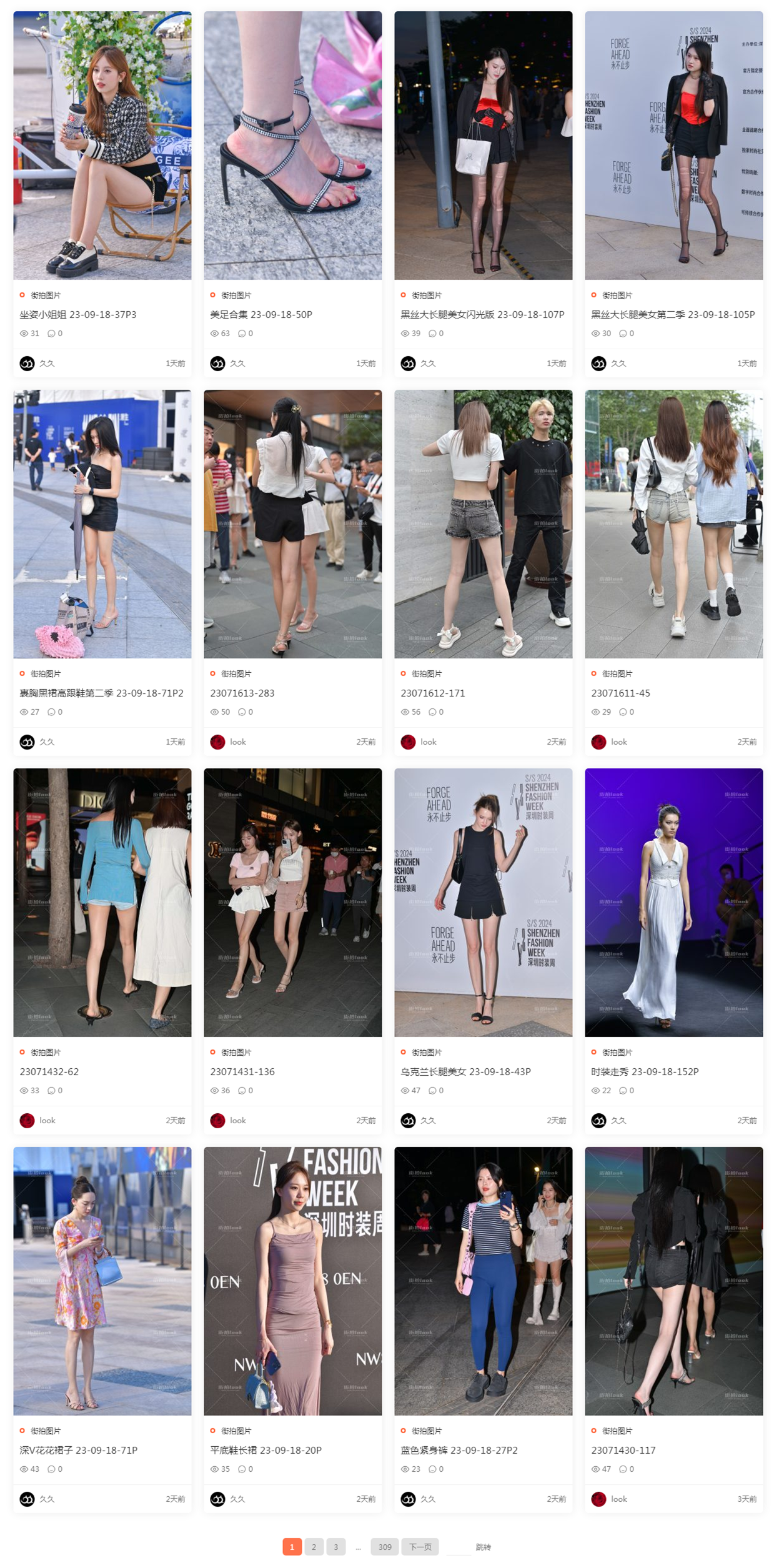
Task: Jump to last page 309
Action: coord(385,1547)
